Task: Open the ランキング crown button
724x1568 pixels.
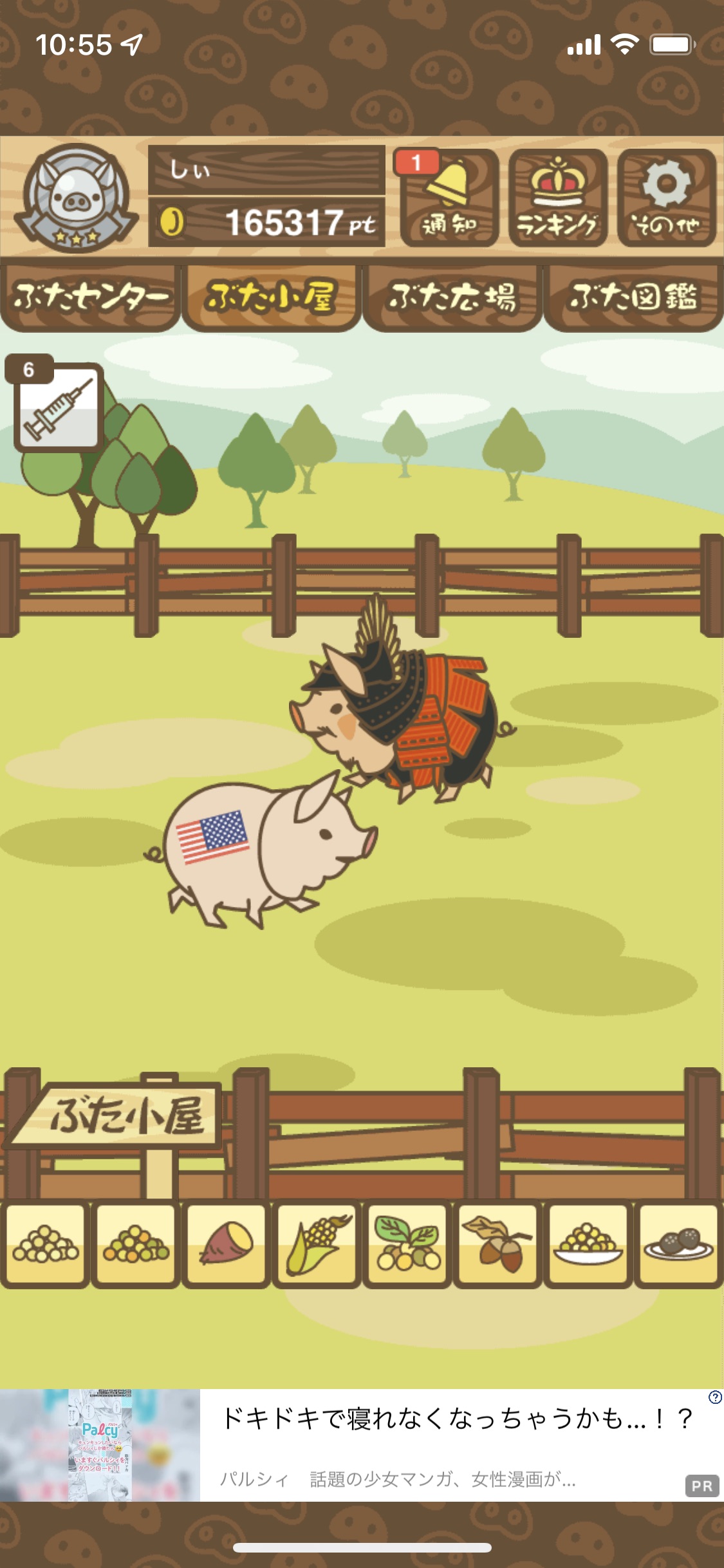Action: point(557,198)
